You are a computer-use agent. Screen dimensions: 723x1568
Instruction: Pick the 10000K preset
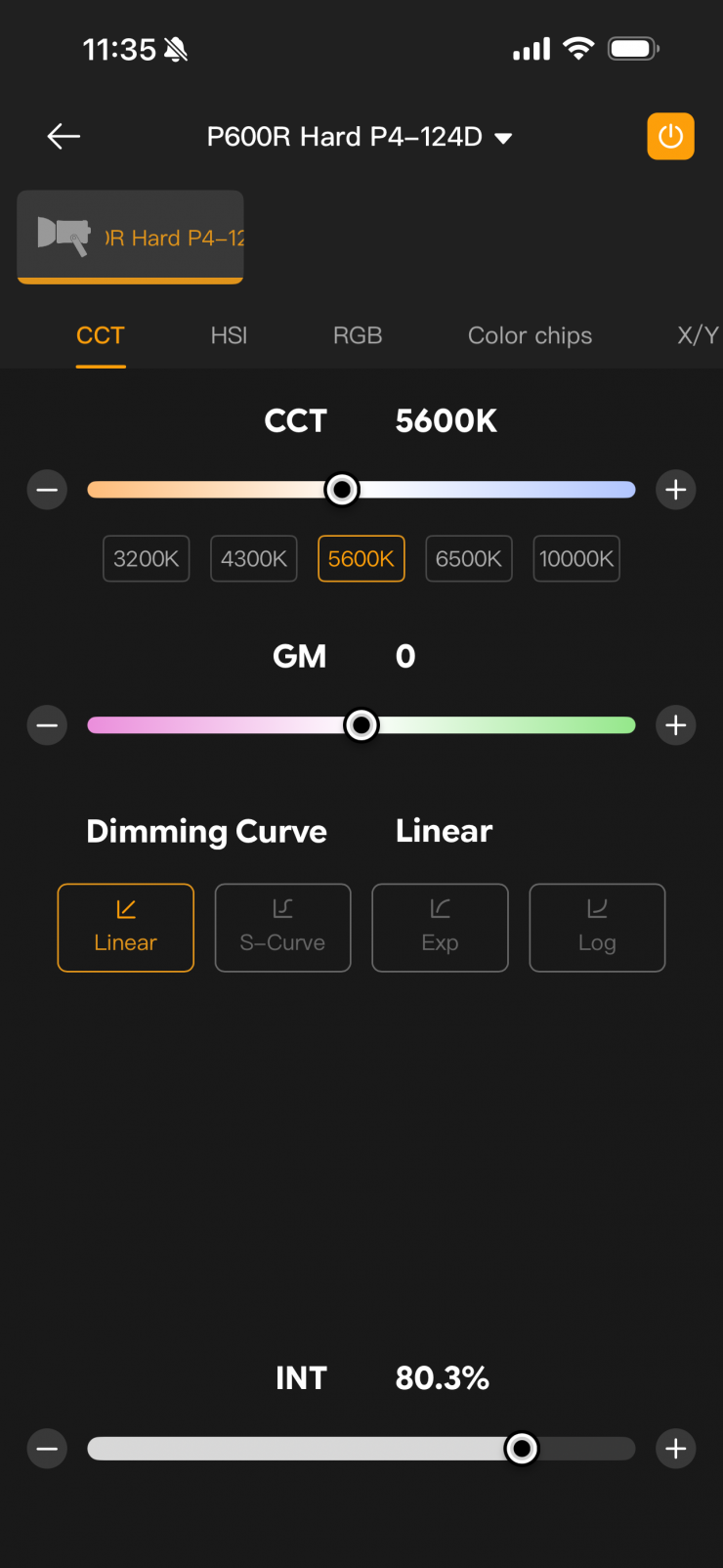[x=576, y=558]
